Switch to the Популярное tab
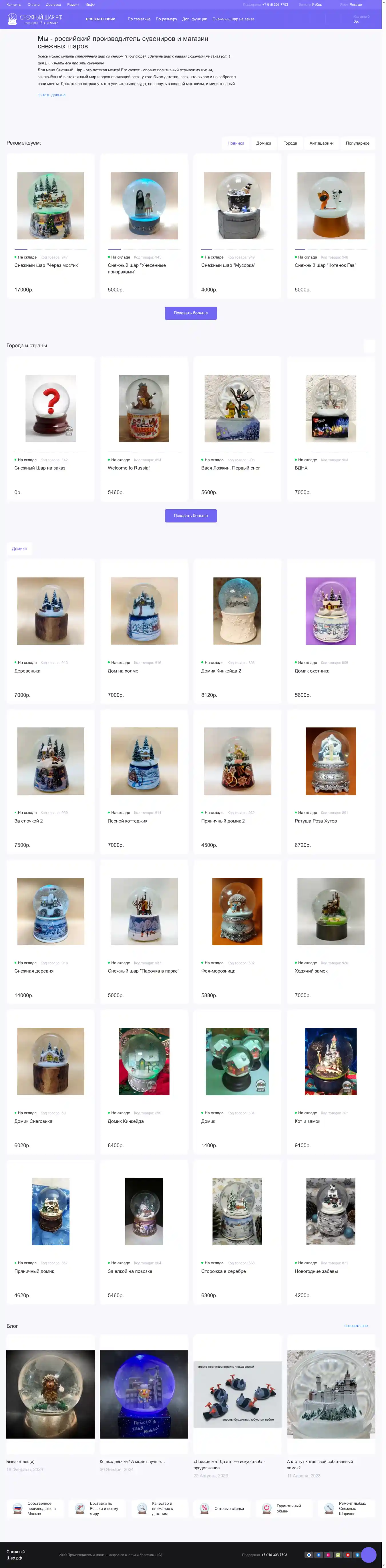The height and width of the screenshot is (1568, 386). (357, 143)
